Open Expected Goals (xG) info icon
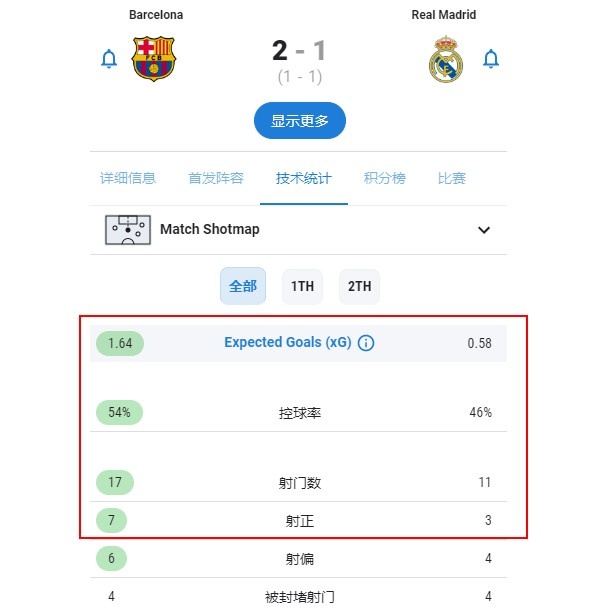The image size is (600, 610). pos(366,343)
